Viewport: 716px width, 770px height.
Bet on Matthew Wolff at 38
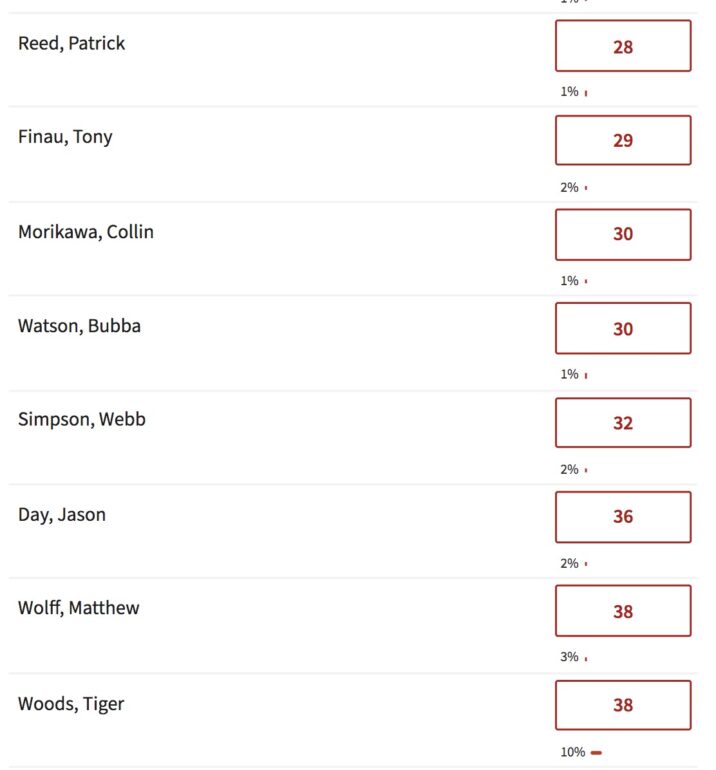click(x=623, y=610)
